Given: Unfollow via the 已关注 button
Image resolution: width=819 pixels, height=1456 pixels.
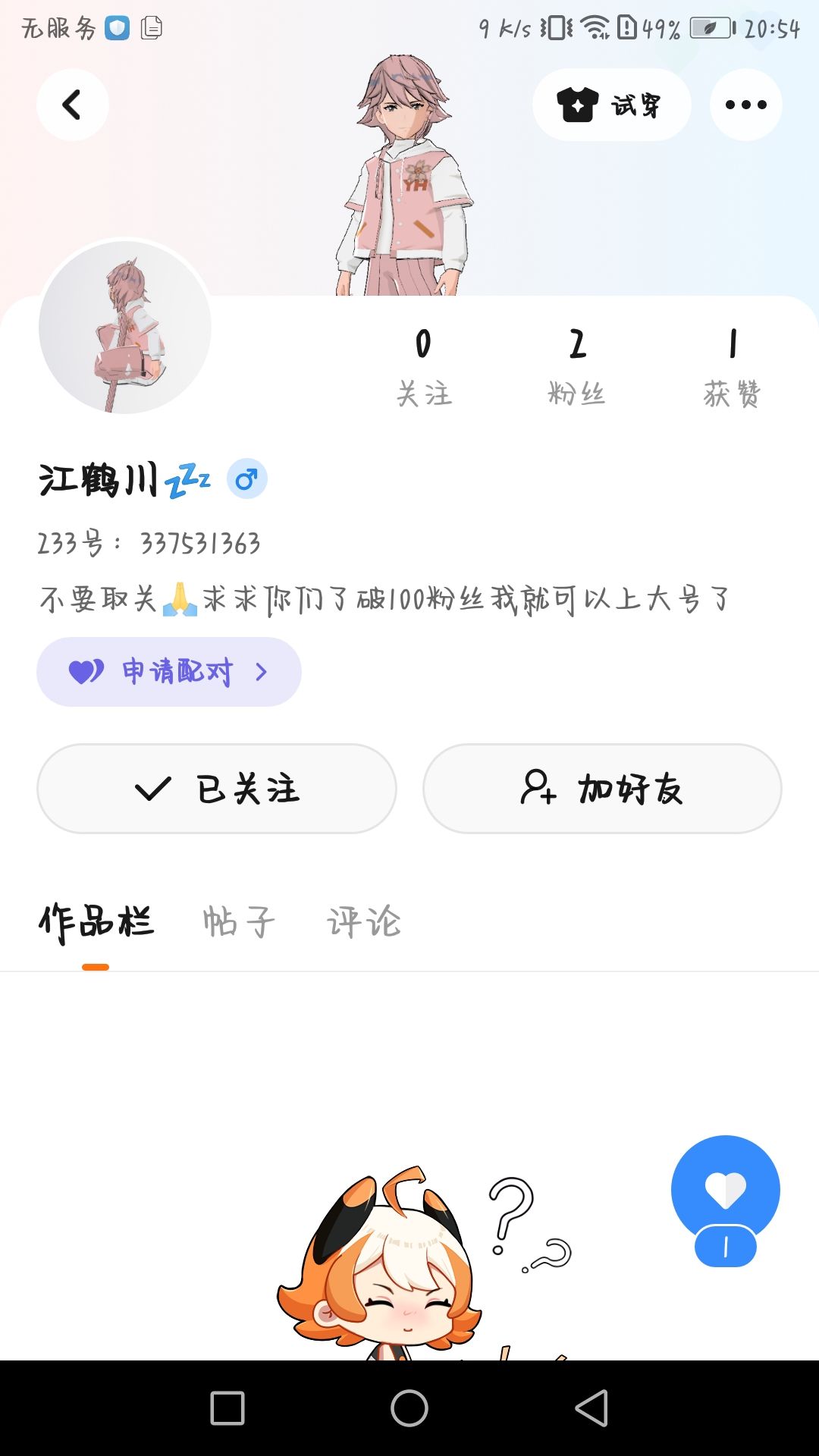Looking at the screenshot, I should tap(217, 789).
